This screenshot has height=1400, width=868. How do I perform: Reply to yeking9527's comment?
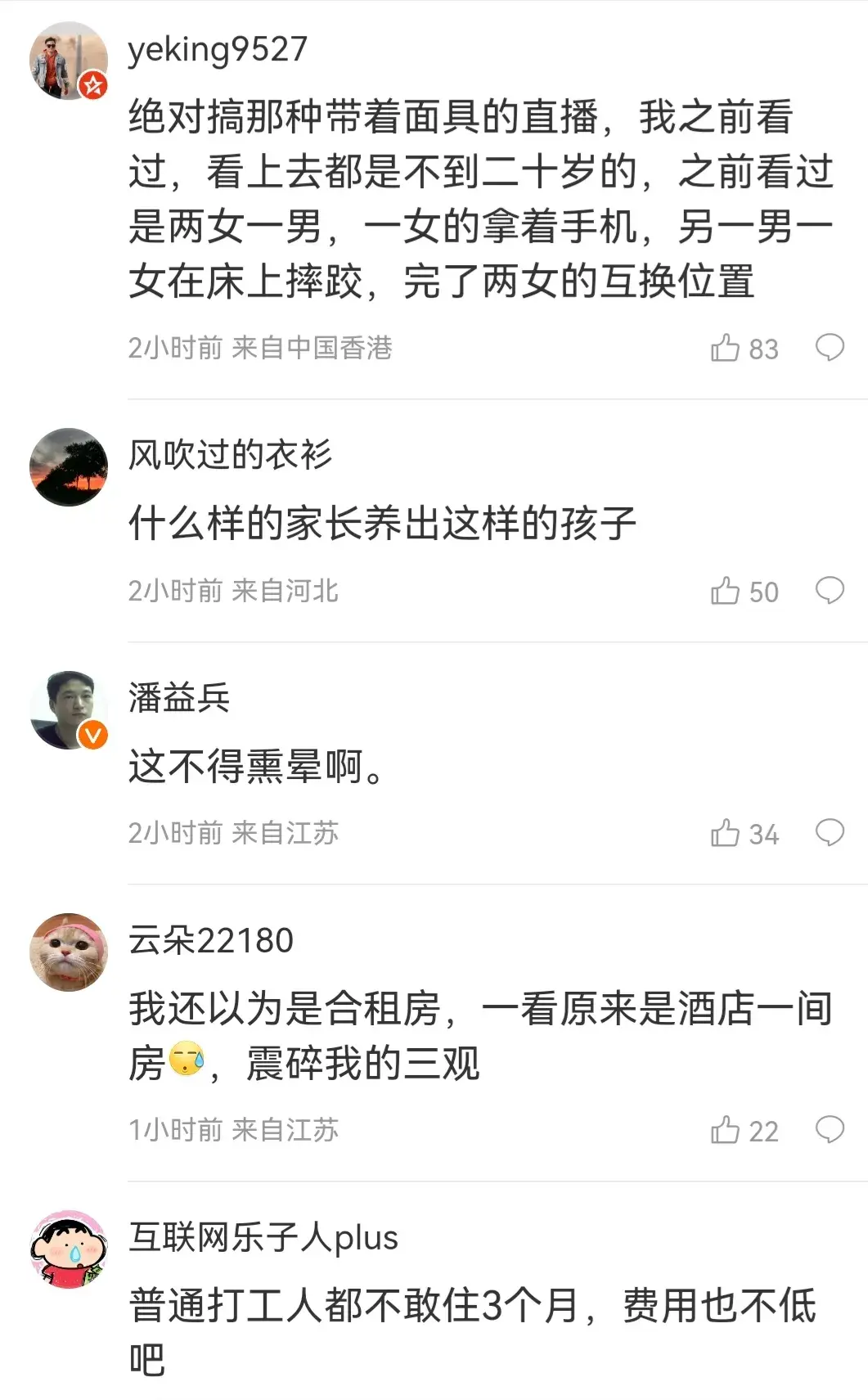coord(830,347)
